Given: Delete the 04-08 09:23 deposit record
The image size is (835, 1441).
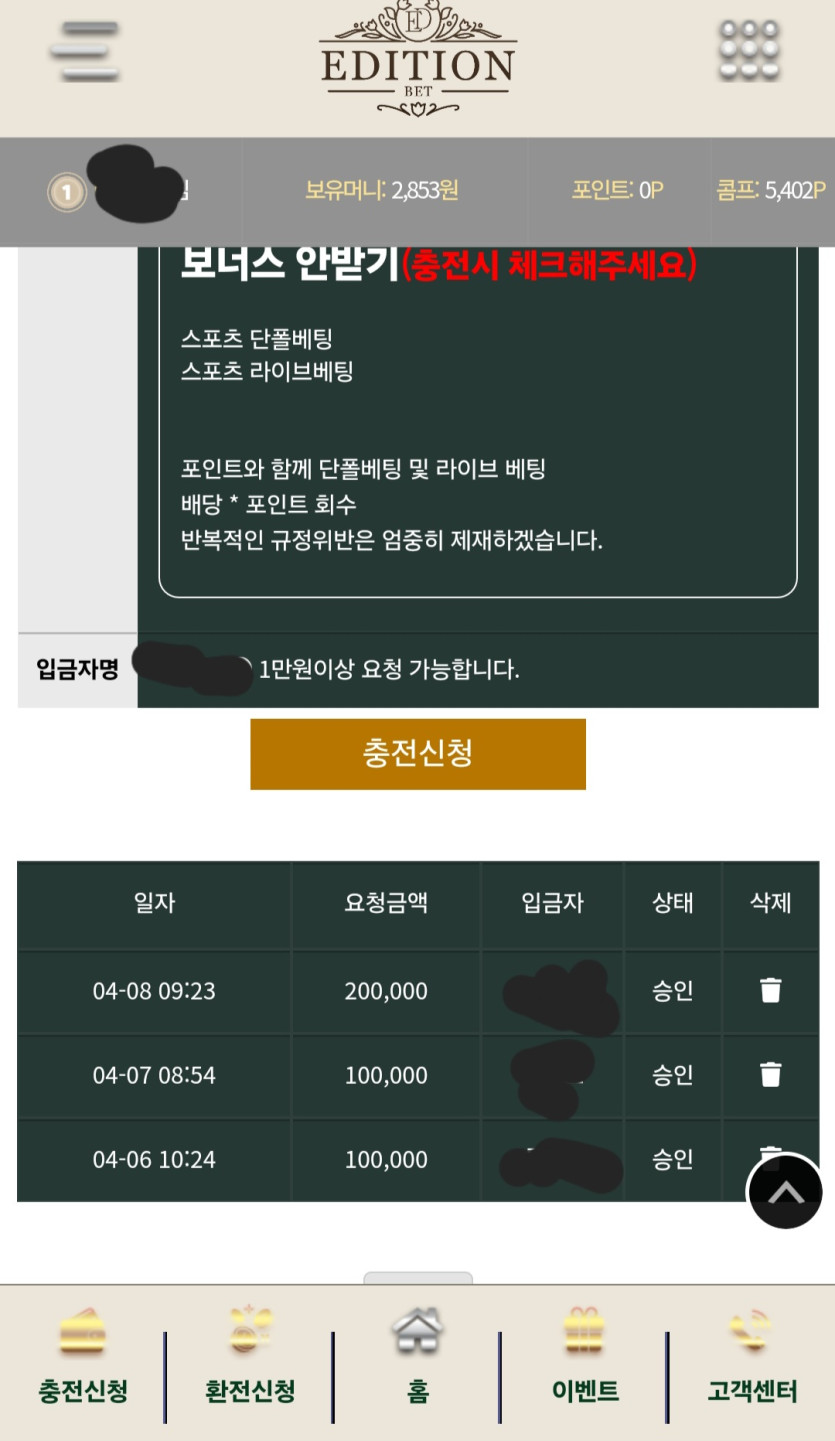Looking at the screenshot, I should 770,991.
